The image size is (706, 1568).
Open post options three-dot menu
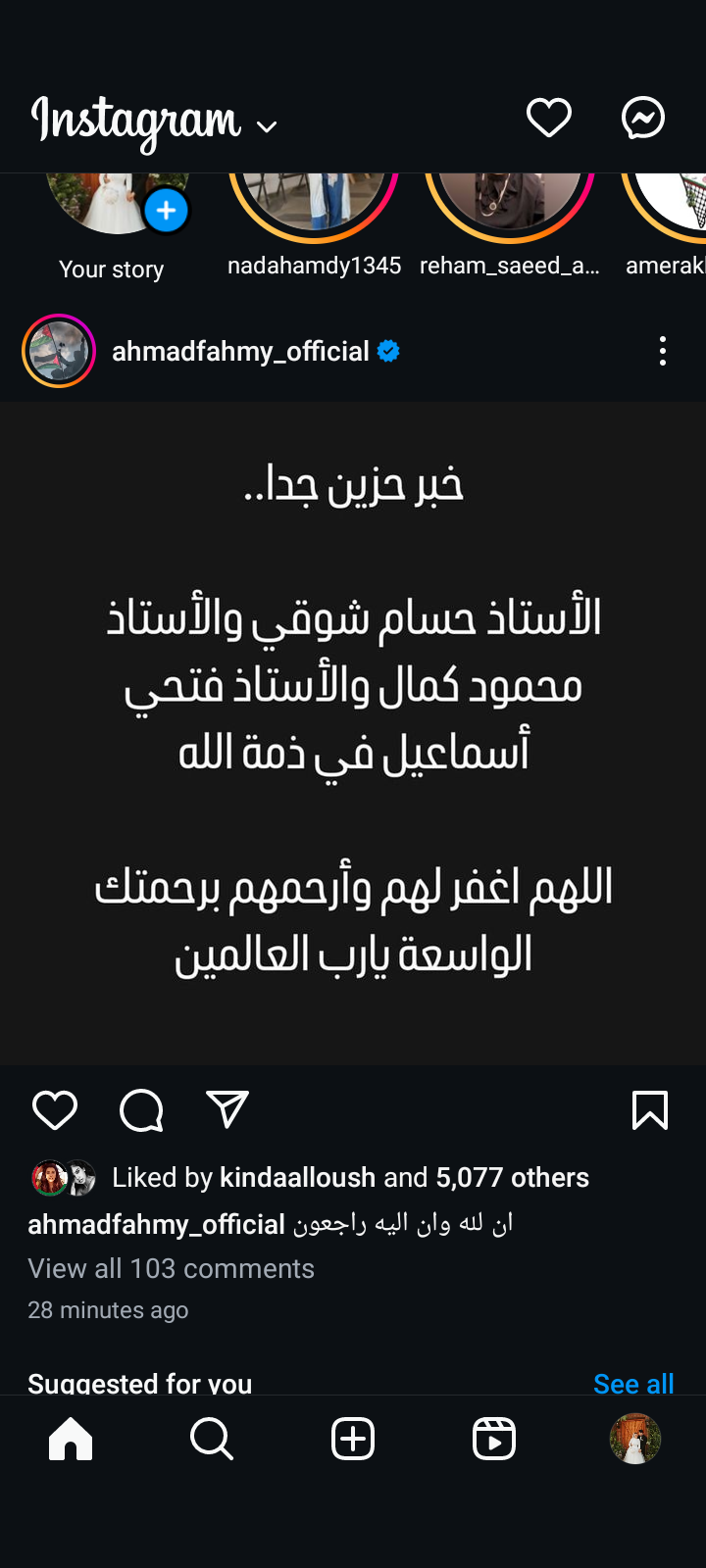pos(663,351)
